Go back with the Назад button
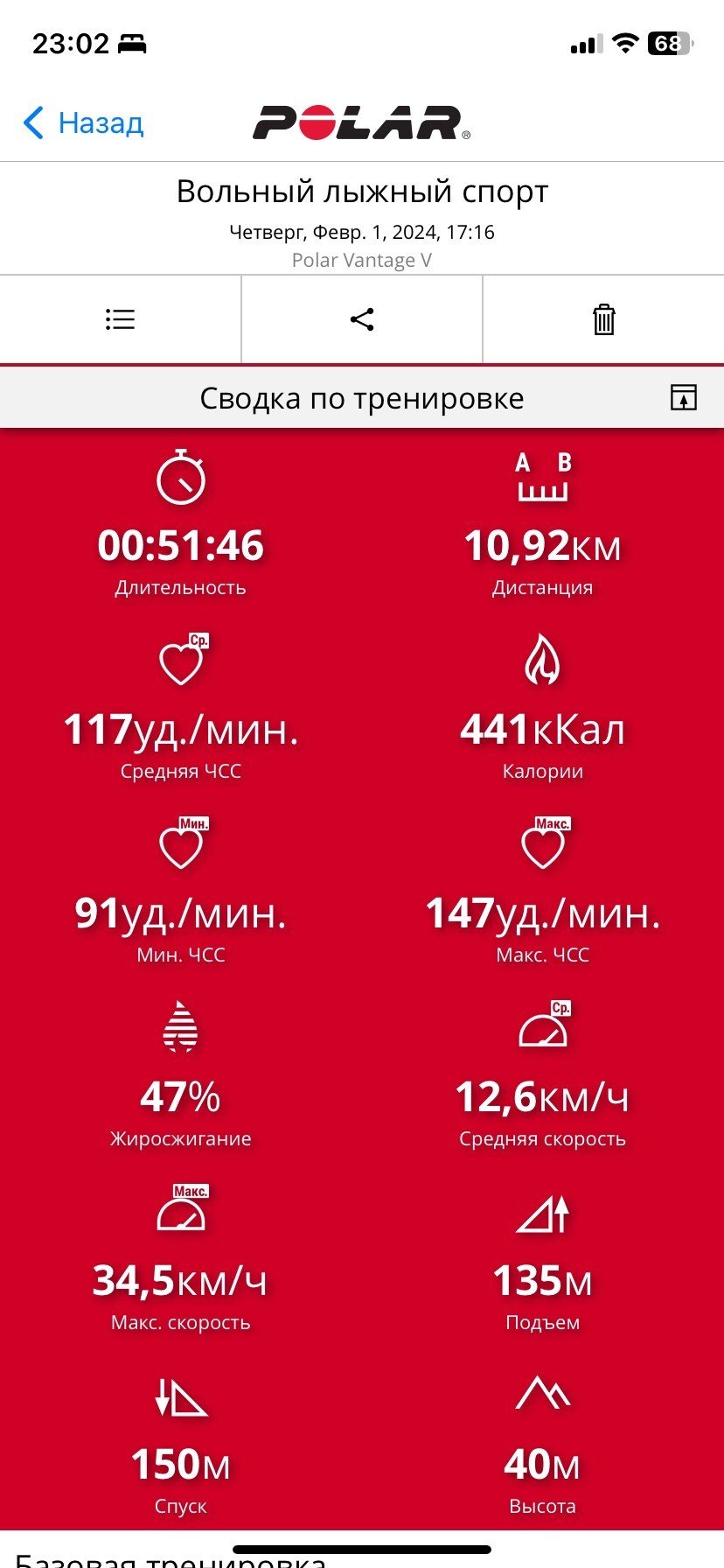The height and width of the screenshot is (1568, 724). [x=83, y=123]
